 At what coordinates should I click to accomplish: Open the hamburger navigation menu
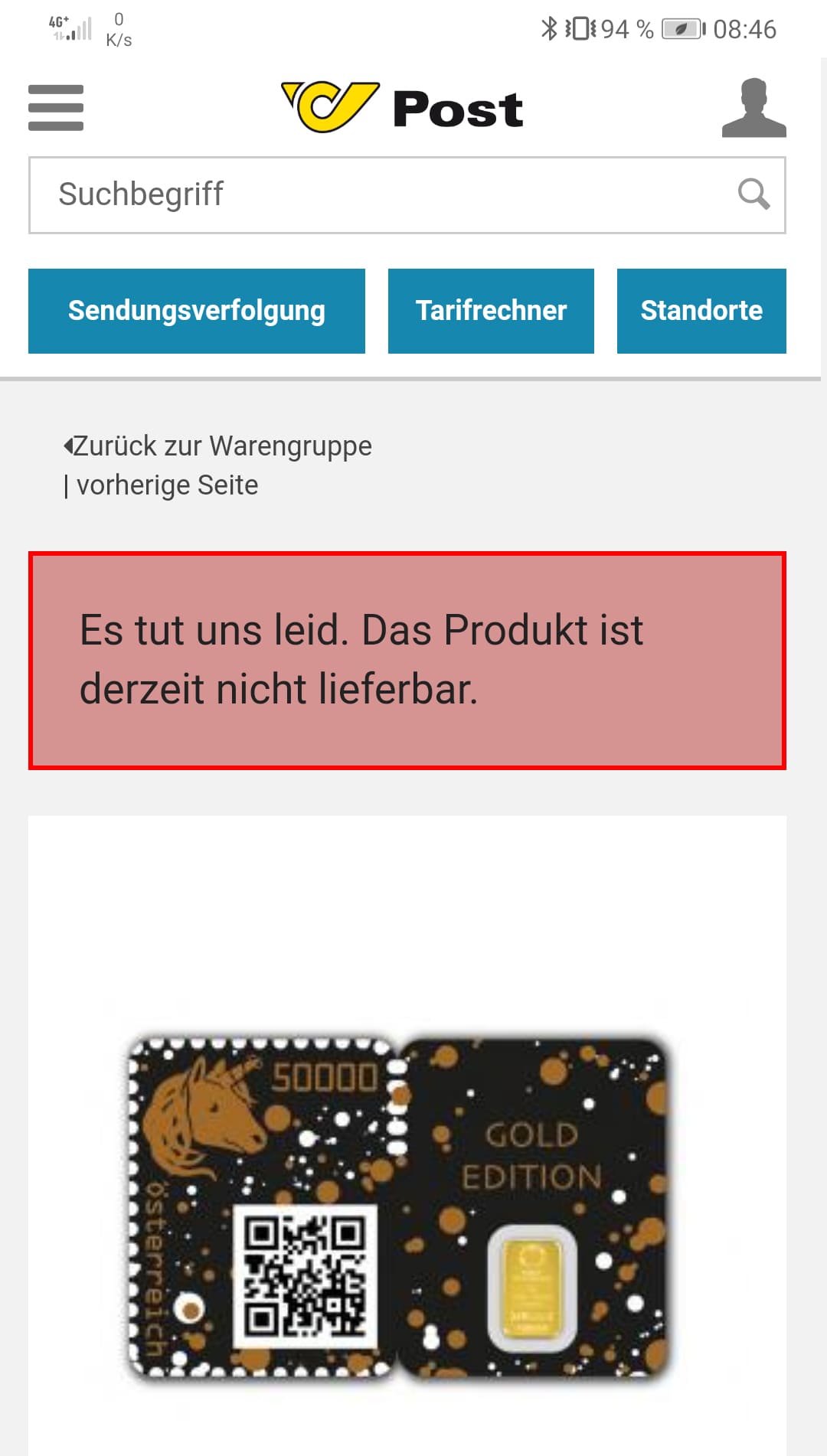(55, 108)
